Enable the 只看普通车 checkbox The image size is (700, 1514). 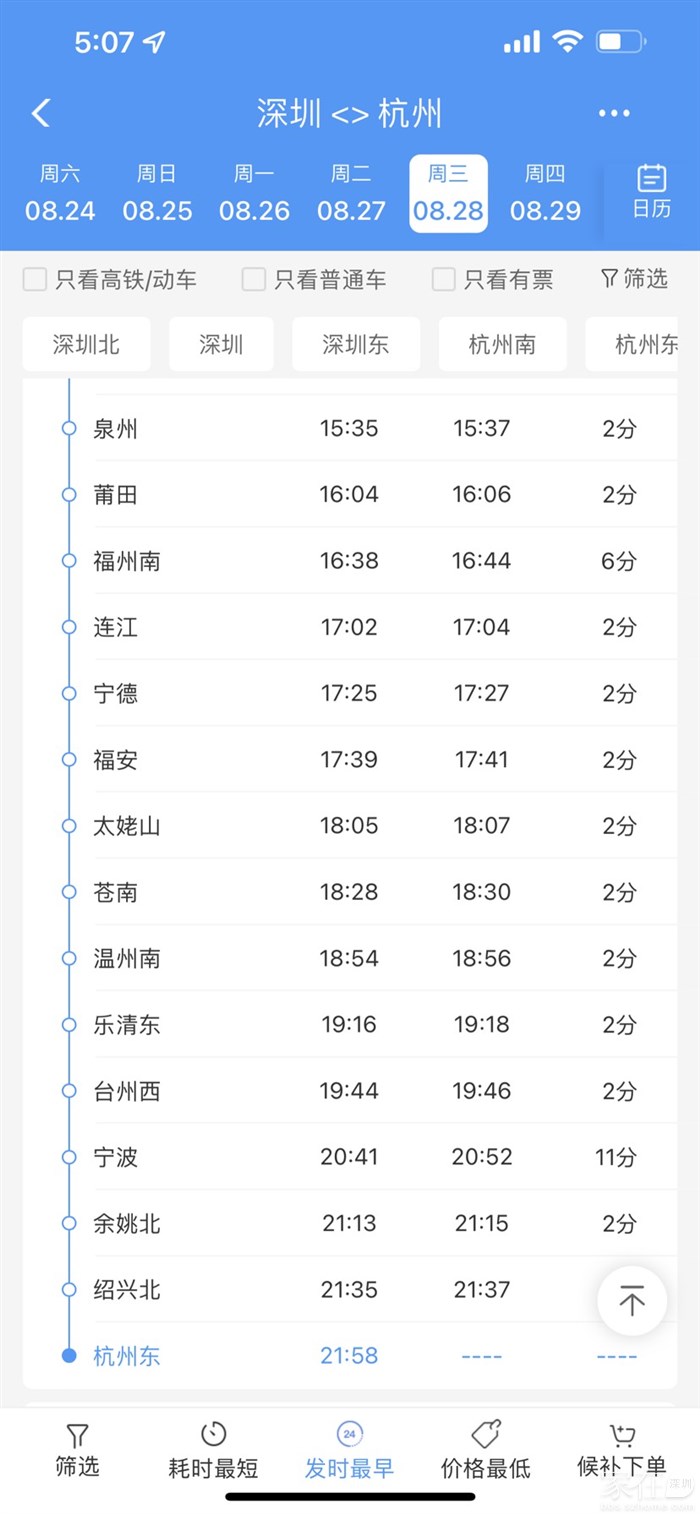[x=254, y=280]
